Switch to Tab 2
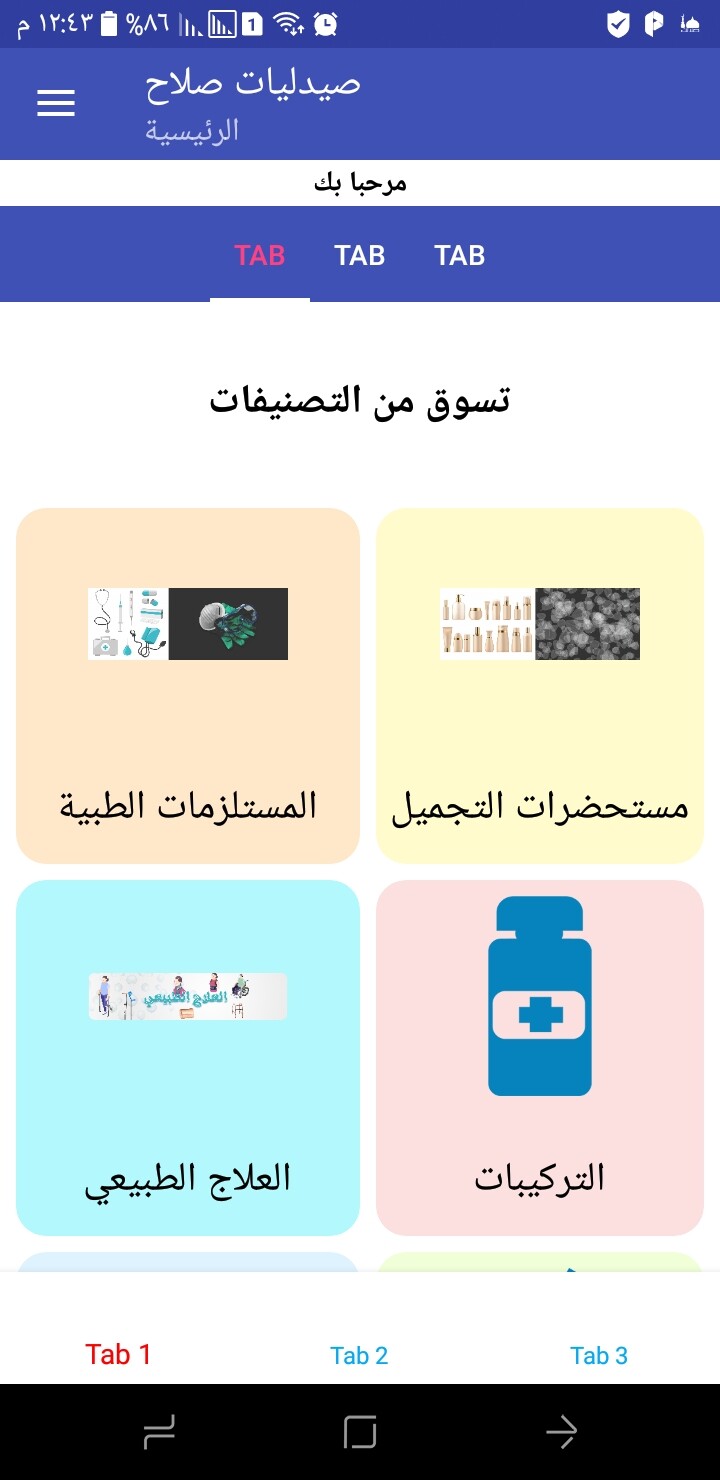720x1480 pixels. (x=359, y=1355)
